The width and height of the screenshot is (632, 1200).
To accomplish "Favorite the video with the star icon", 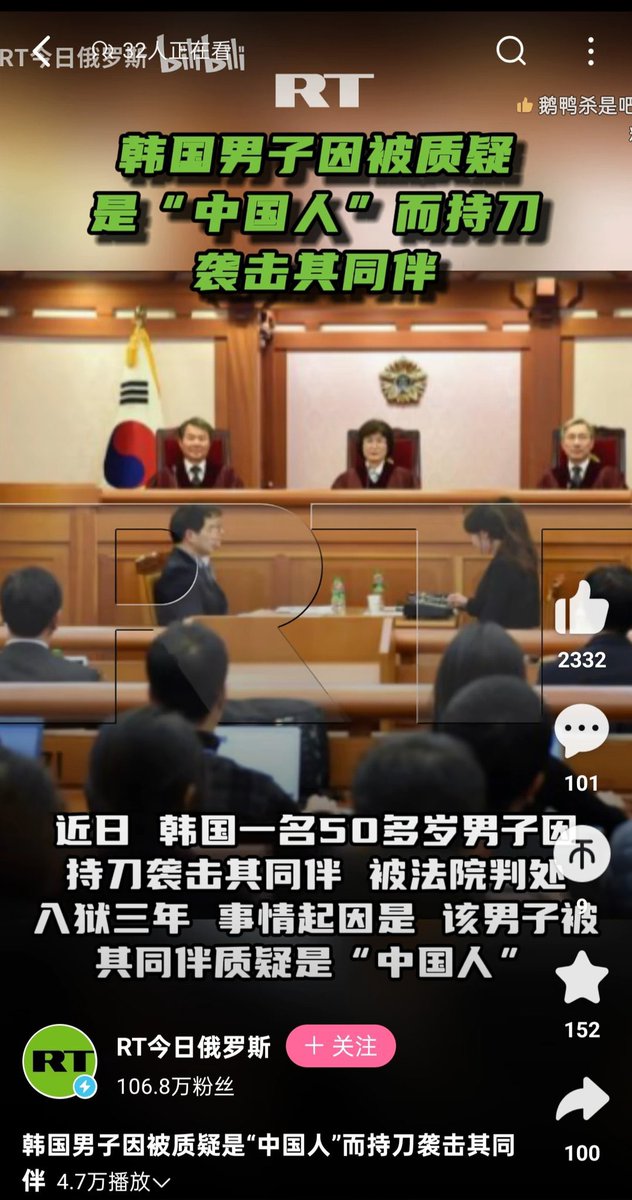I will click(x=582, y=978).
